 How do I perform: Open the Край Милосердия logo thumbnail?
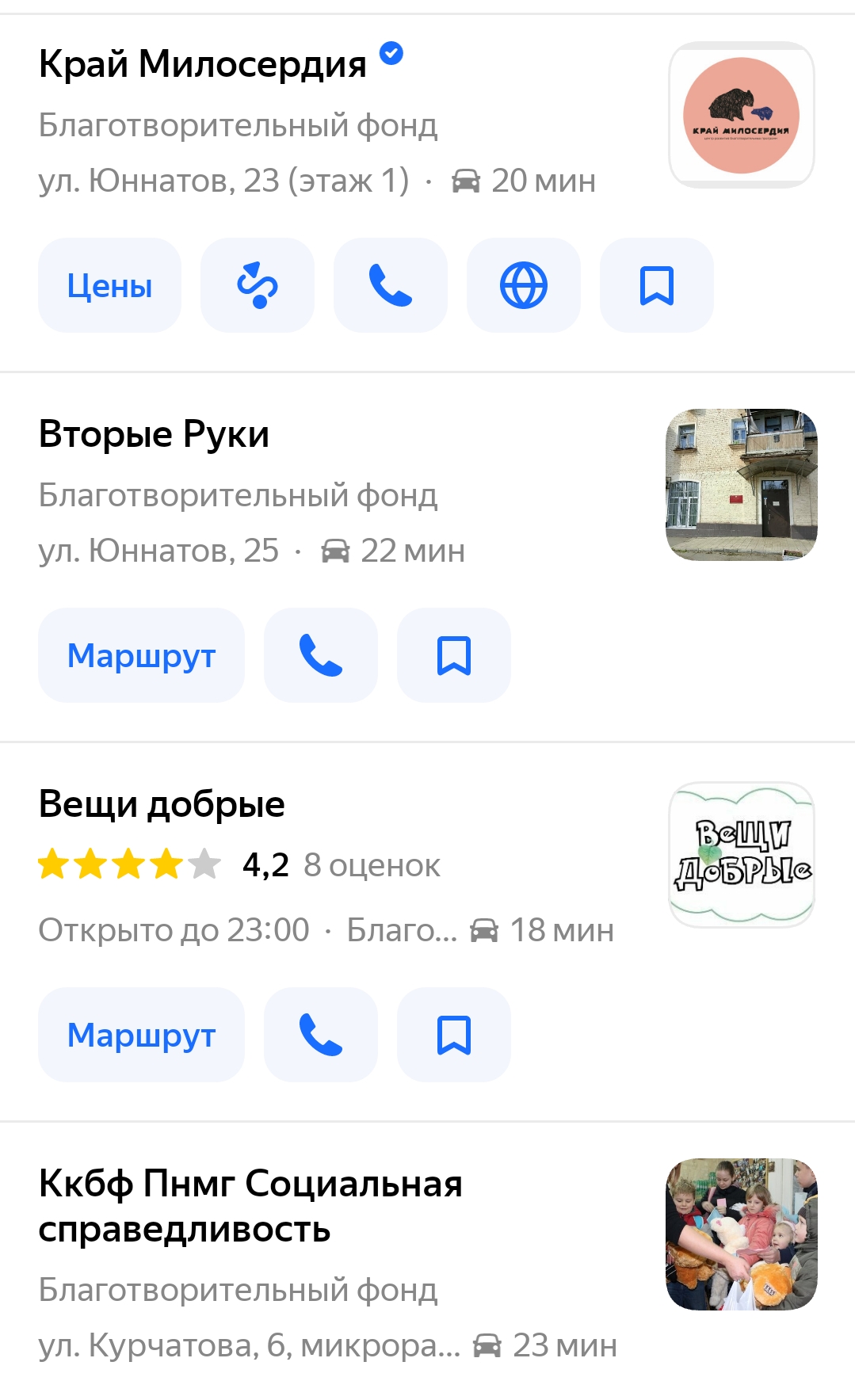pyautogui.click(x=742, y=115)
